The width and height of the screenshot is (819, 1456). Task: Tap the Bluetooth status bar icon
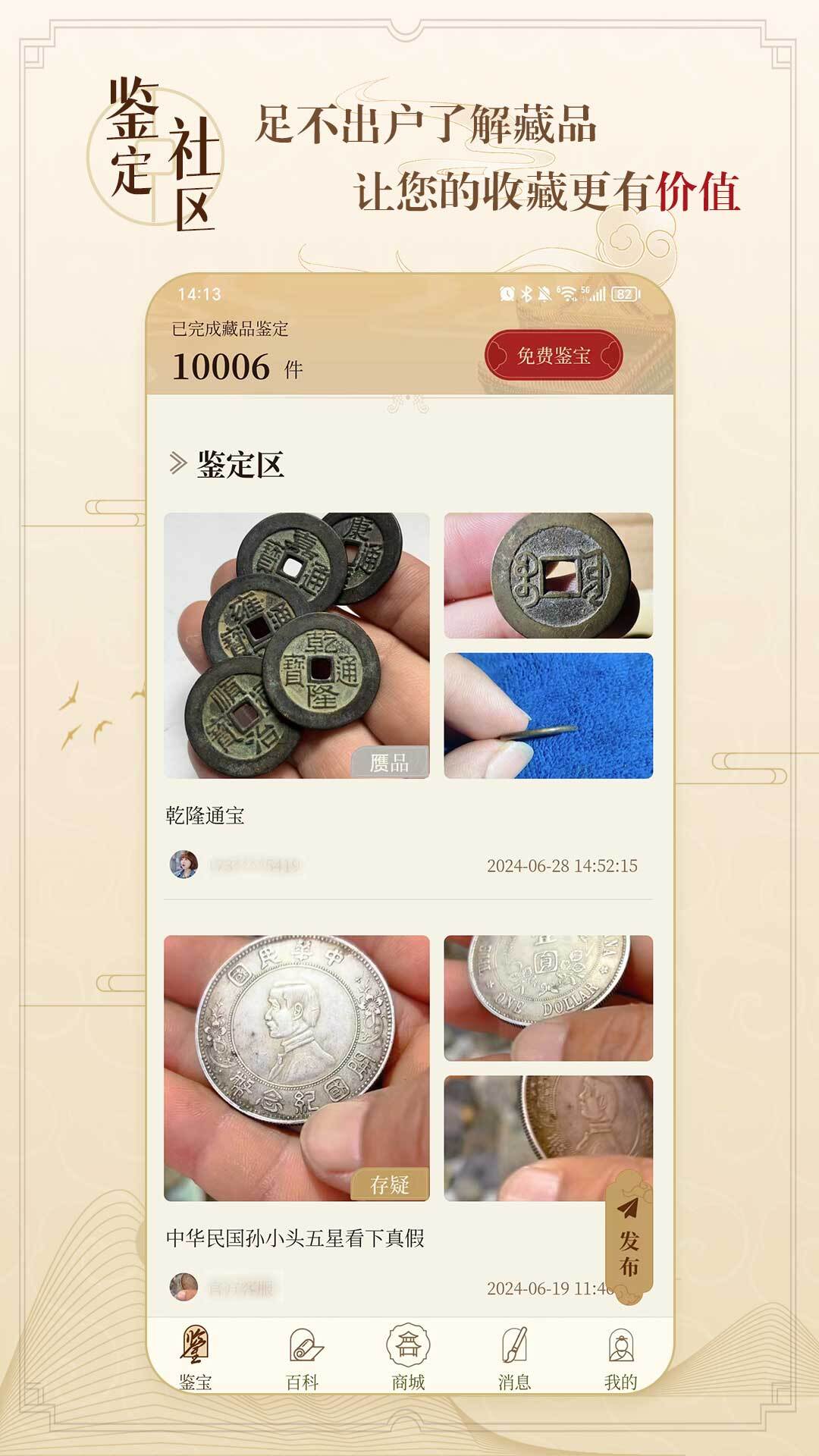[x=526, y=293]
